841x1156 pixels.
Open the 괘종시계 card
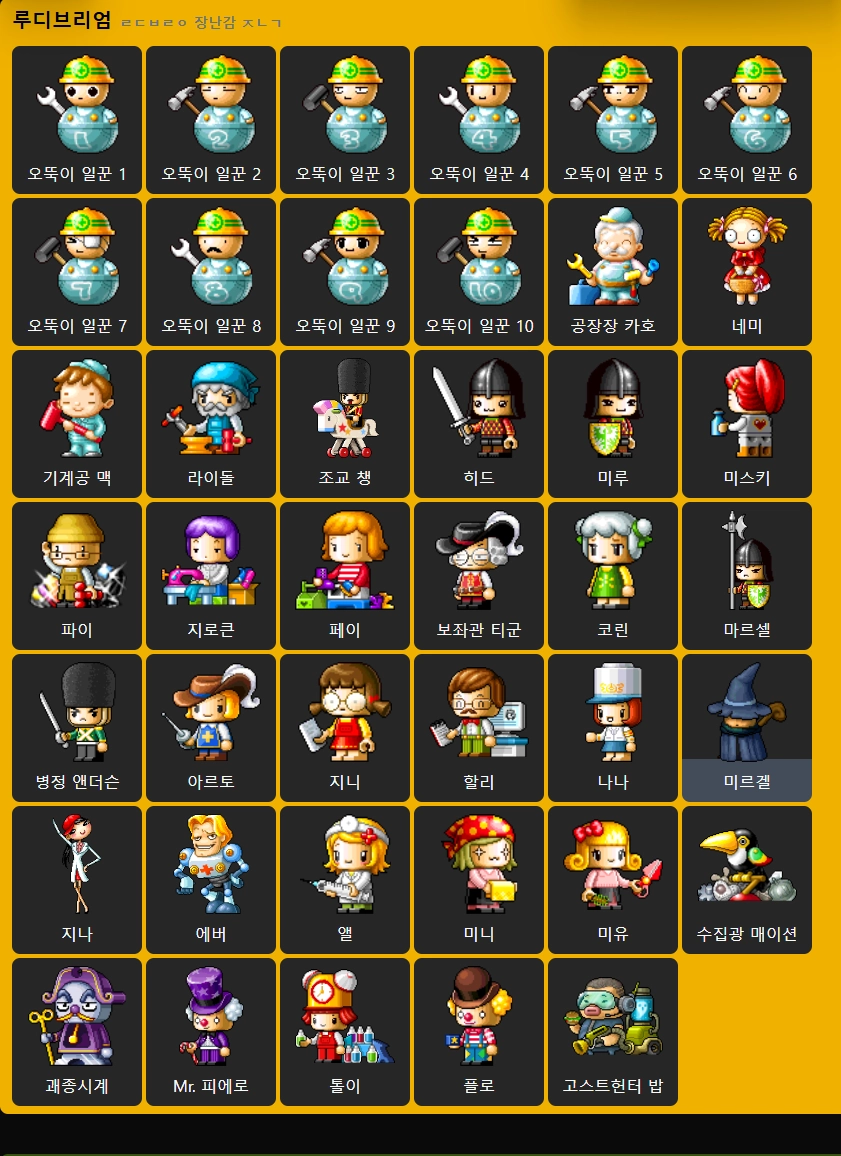(x=77, y=1032)
